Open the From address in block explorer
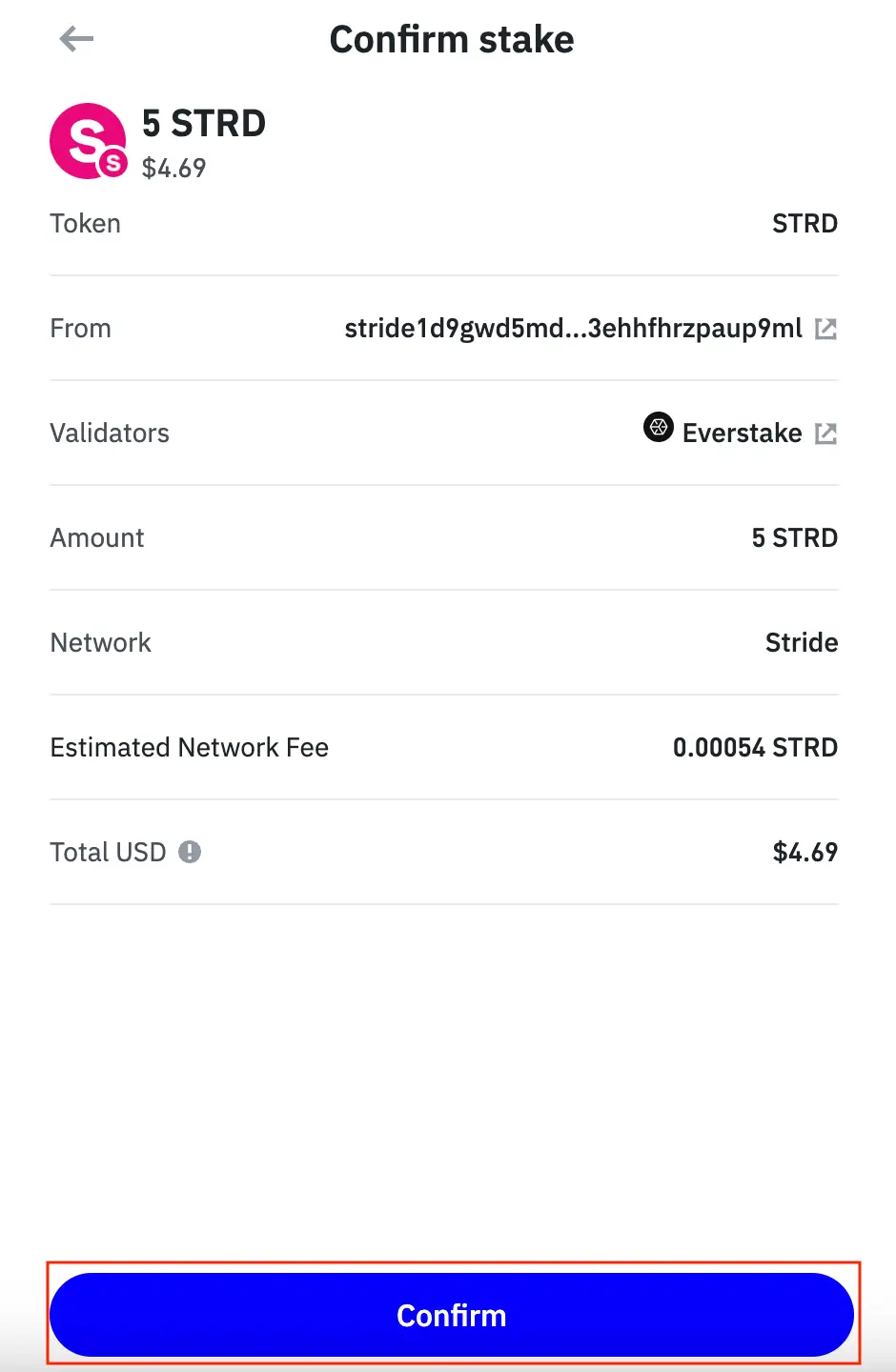The image size is (896, 1372). [826, 328]
